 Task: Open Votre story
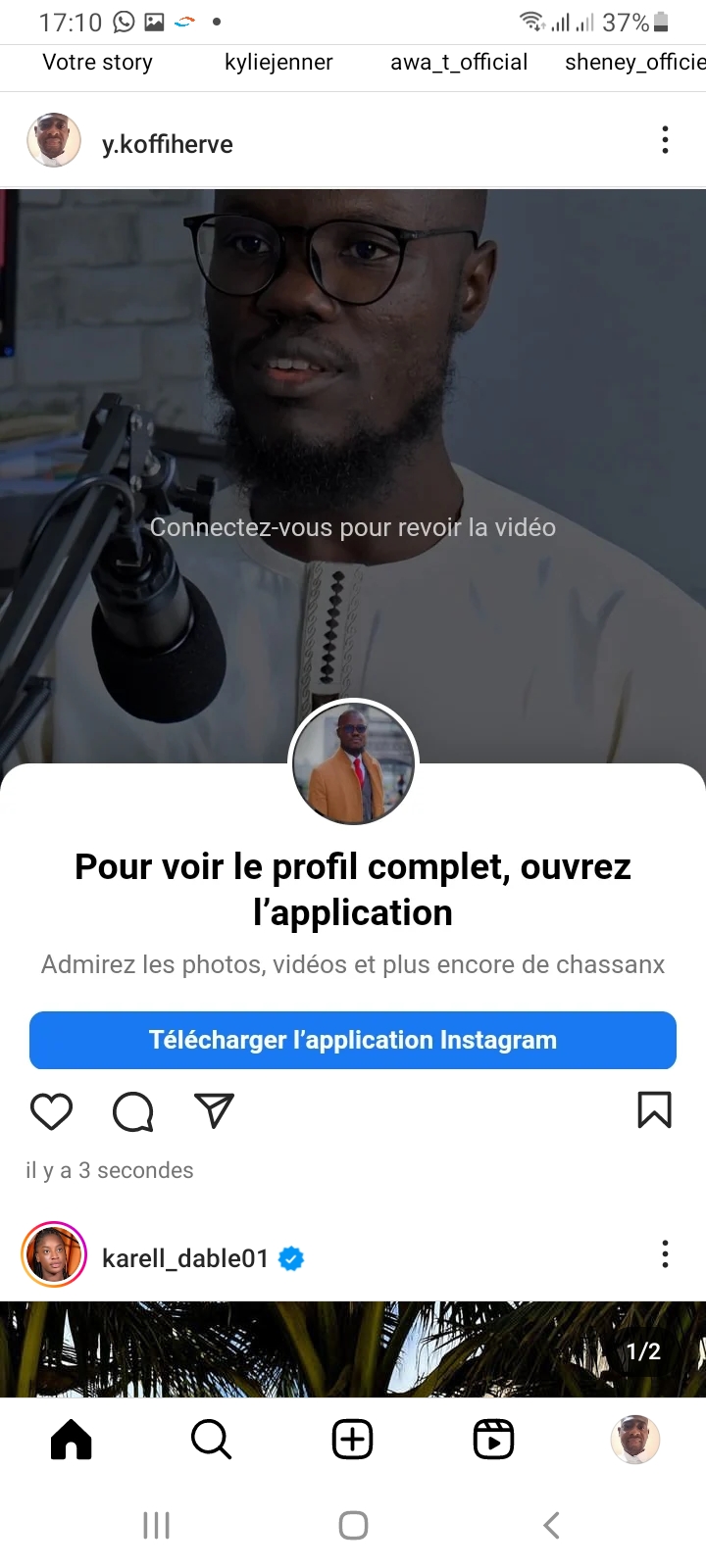[98, 63]
